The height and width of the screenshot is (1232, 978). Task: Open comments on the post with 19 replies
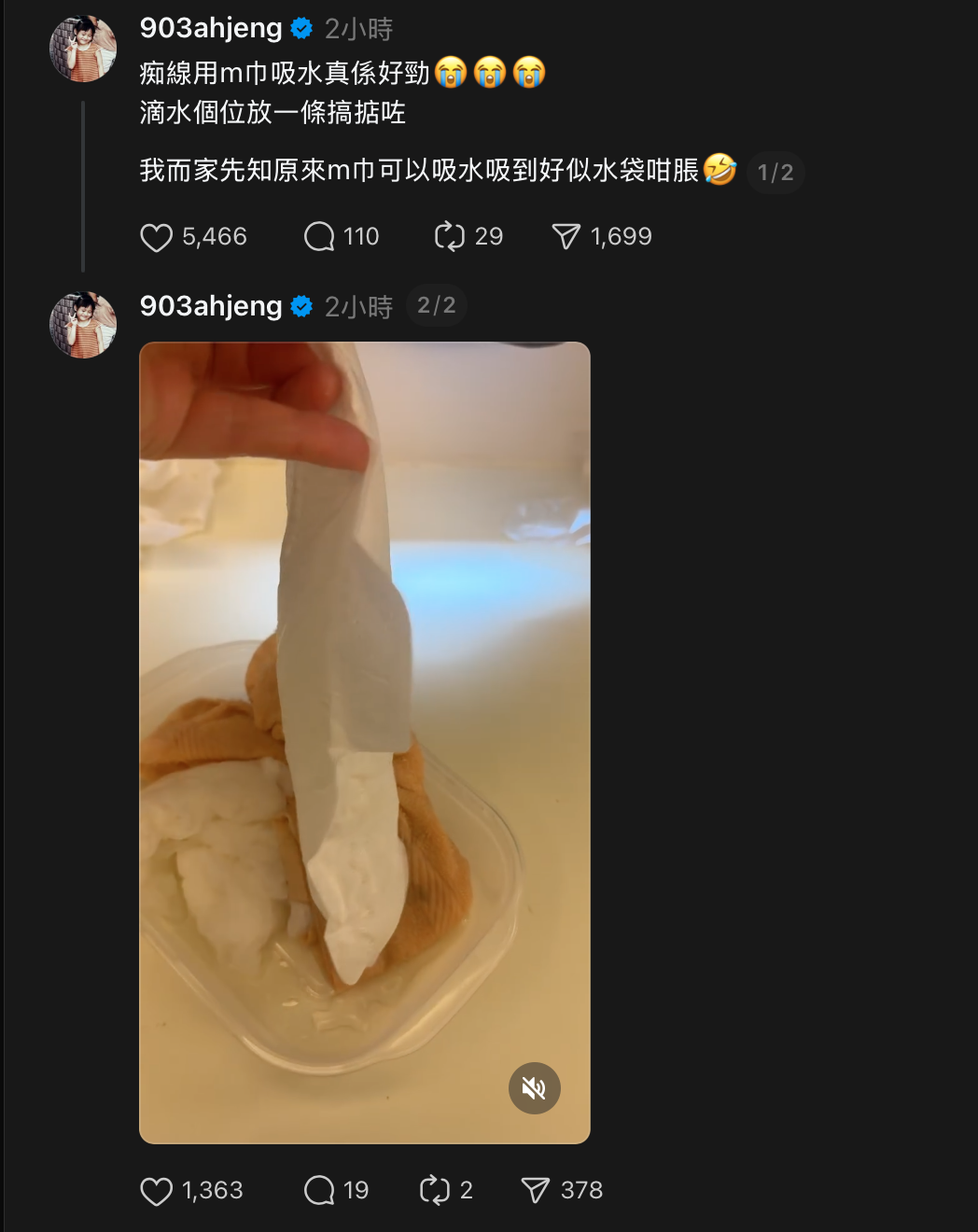coord(319,1191)
